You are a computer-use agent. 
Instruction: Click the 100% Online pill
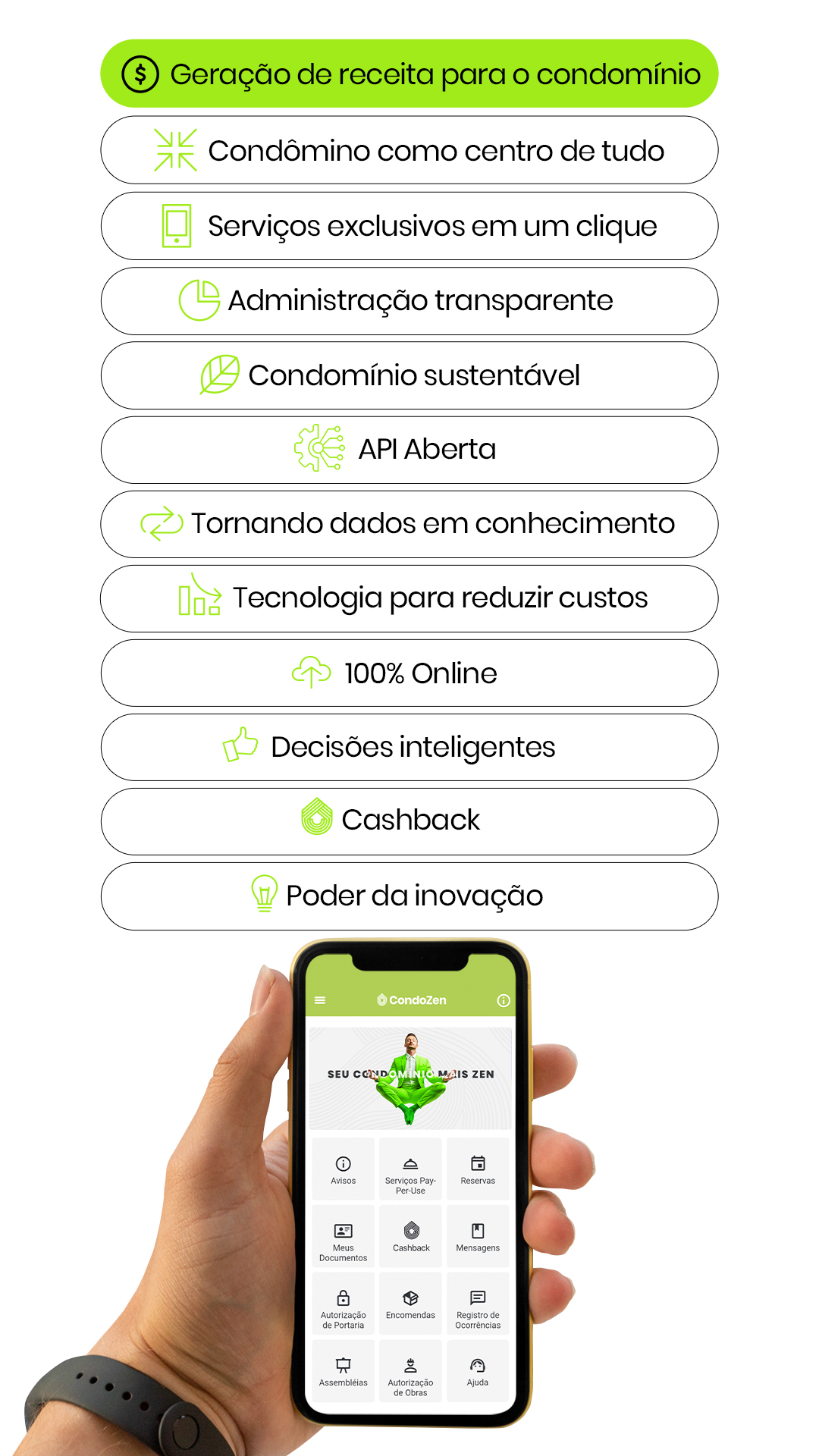pyautogui.click(x=409, y=673)
